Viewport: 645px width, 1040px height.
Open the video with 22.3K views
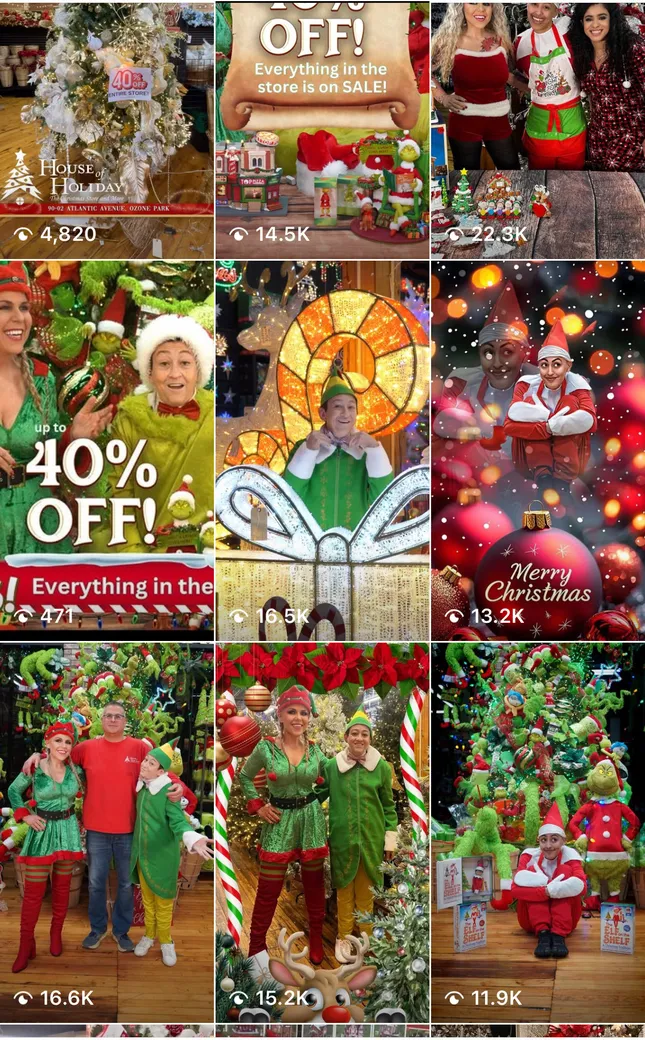click(x=538, y=130)
